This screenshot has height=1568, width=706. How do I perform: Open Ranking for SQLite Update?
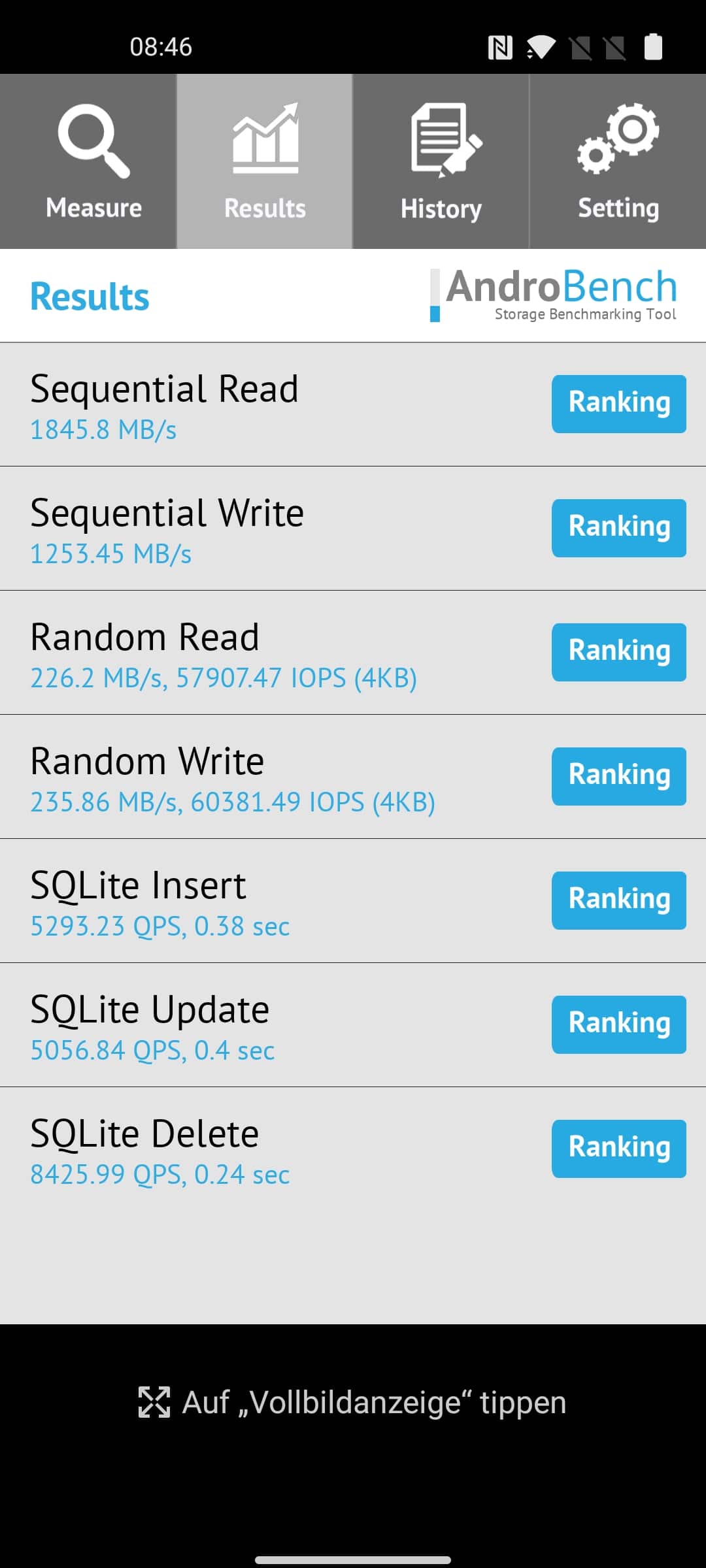(x=619, y=1024)
